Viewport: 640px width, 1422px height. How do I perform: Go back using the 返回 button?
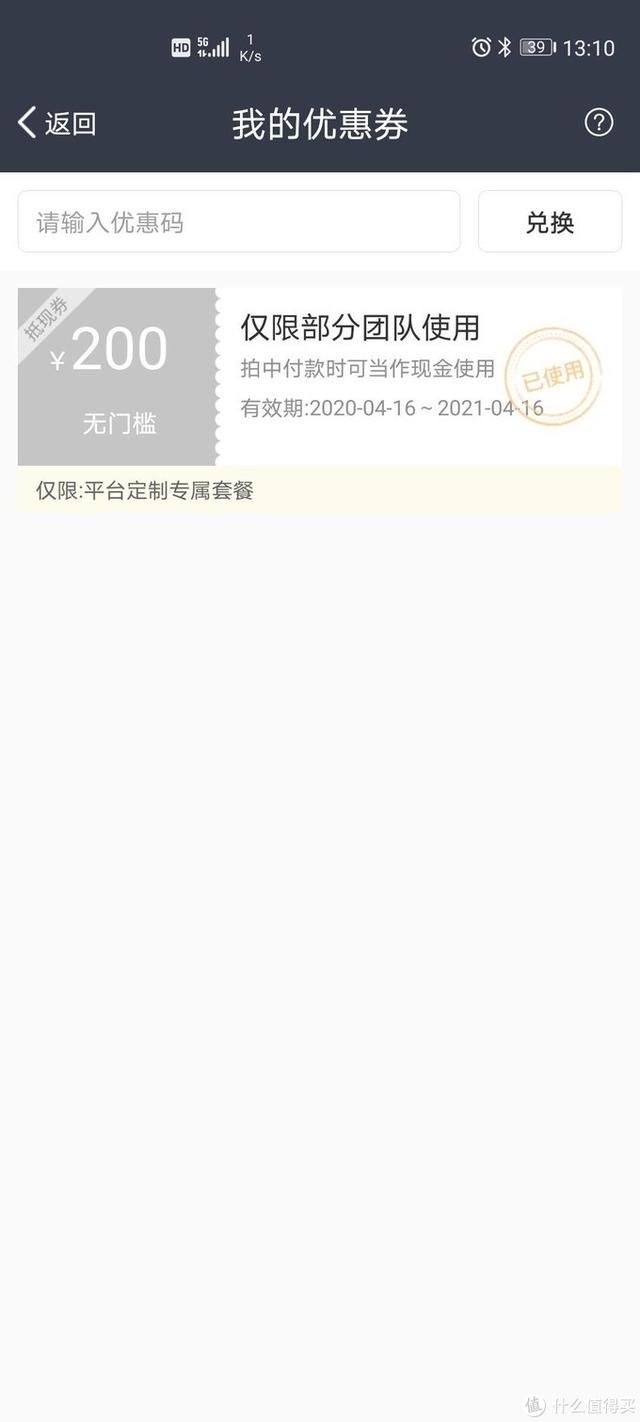[x=57, y=123]
